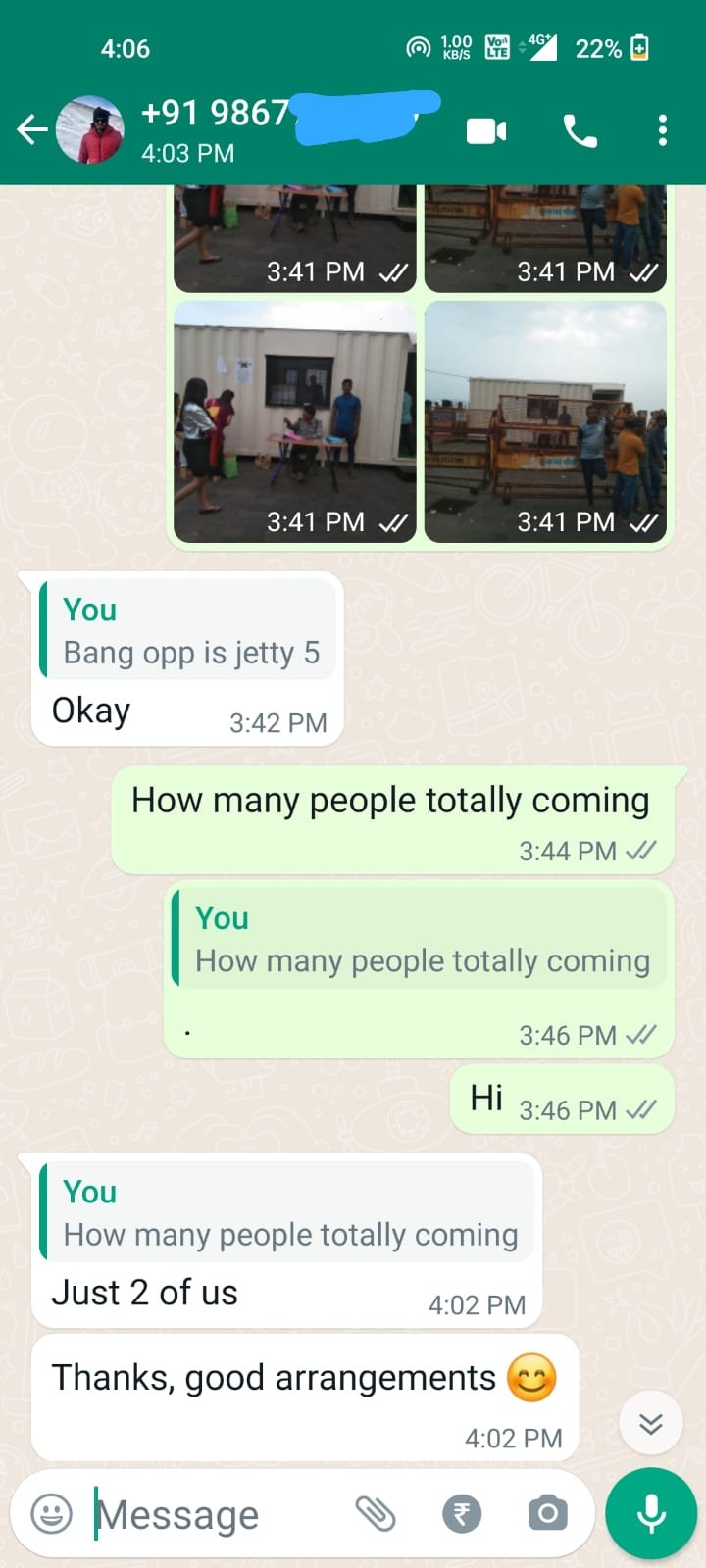The height and width of the screenshot is (1568, 706).
Task: Open the photo of people at the table
Action: pos(295,421)
